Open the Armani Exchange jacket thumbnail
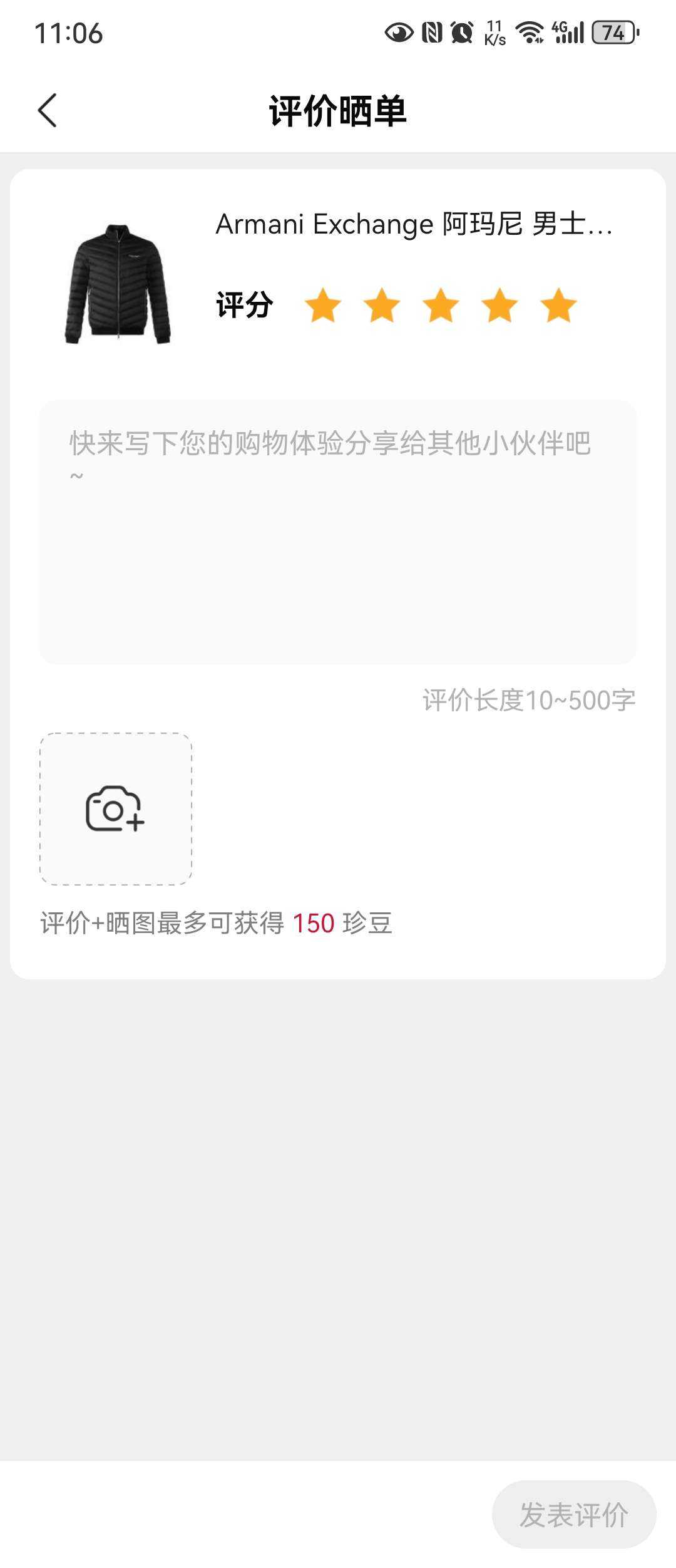This screenshot has height=1568, width=676. coord(118,284)
